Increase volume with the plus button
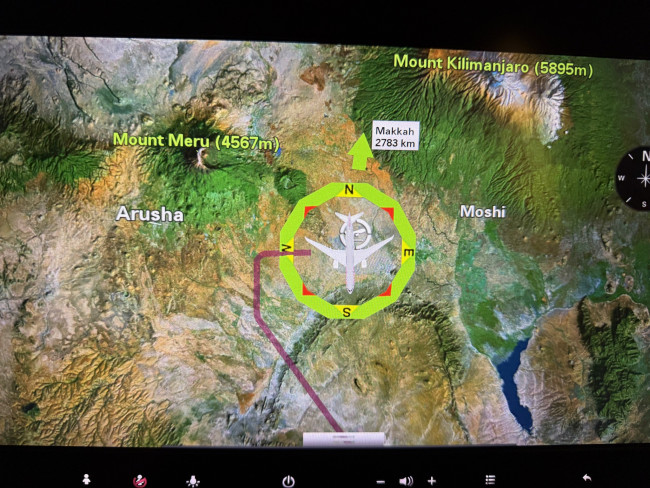Screen dimensions: 650x488 432,480
